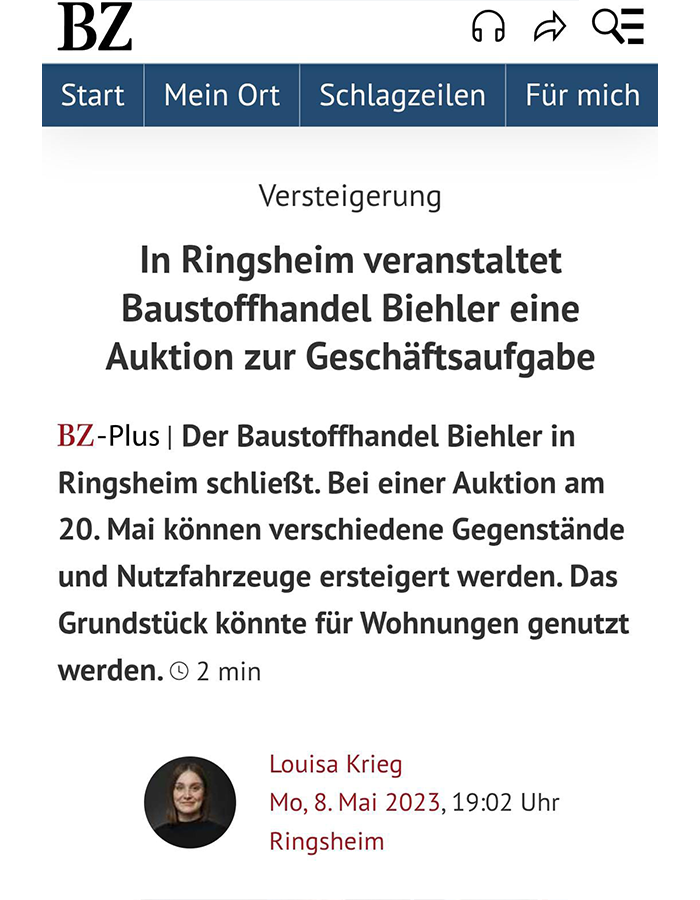The image size is (700, 900).
Task: Switch to the Für mich tab
Action: coord(582,95)
